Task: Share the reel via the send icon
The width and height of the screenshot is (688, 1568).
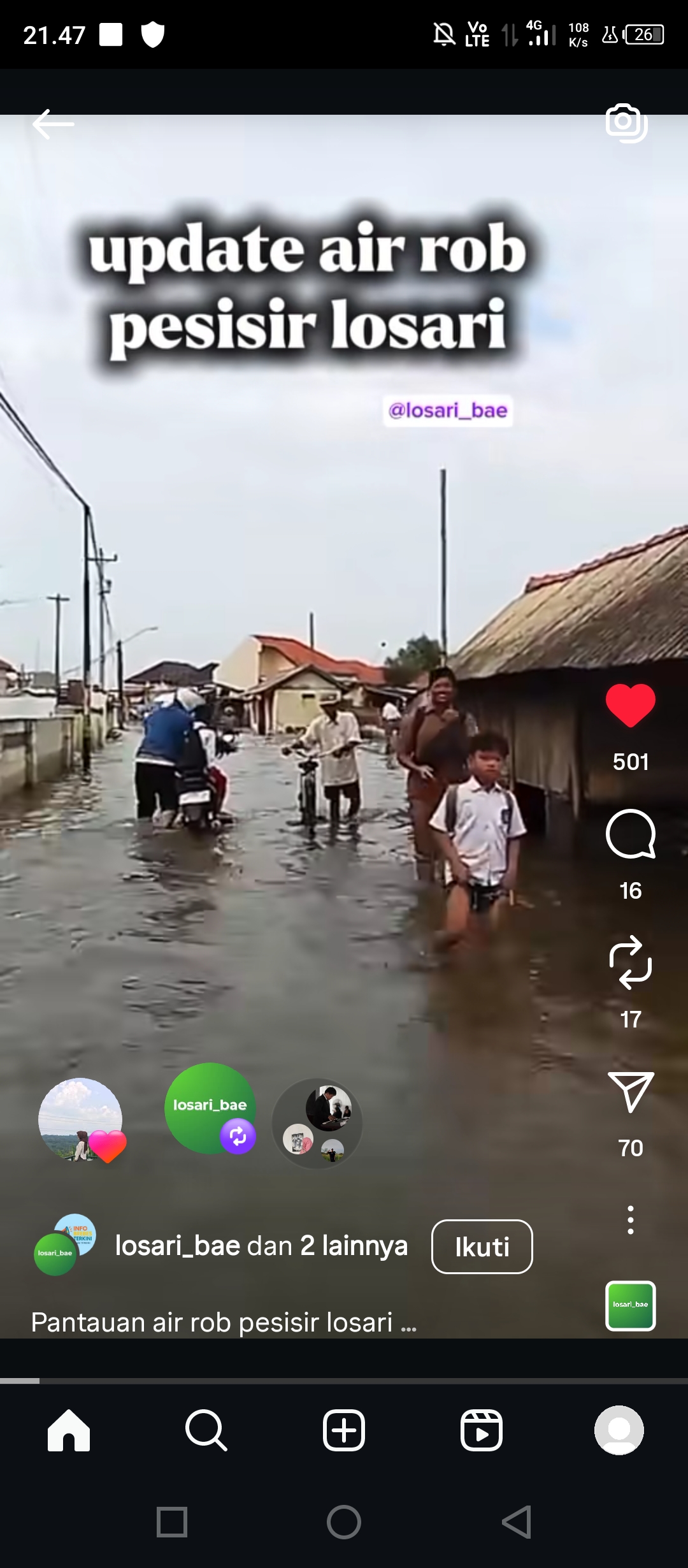Action: [x=630, y=1091]
